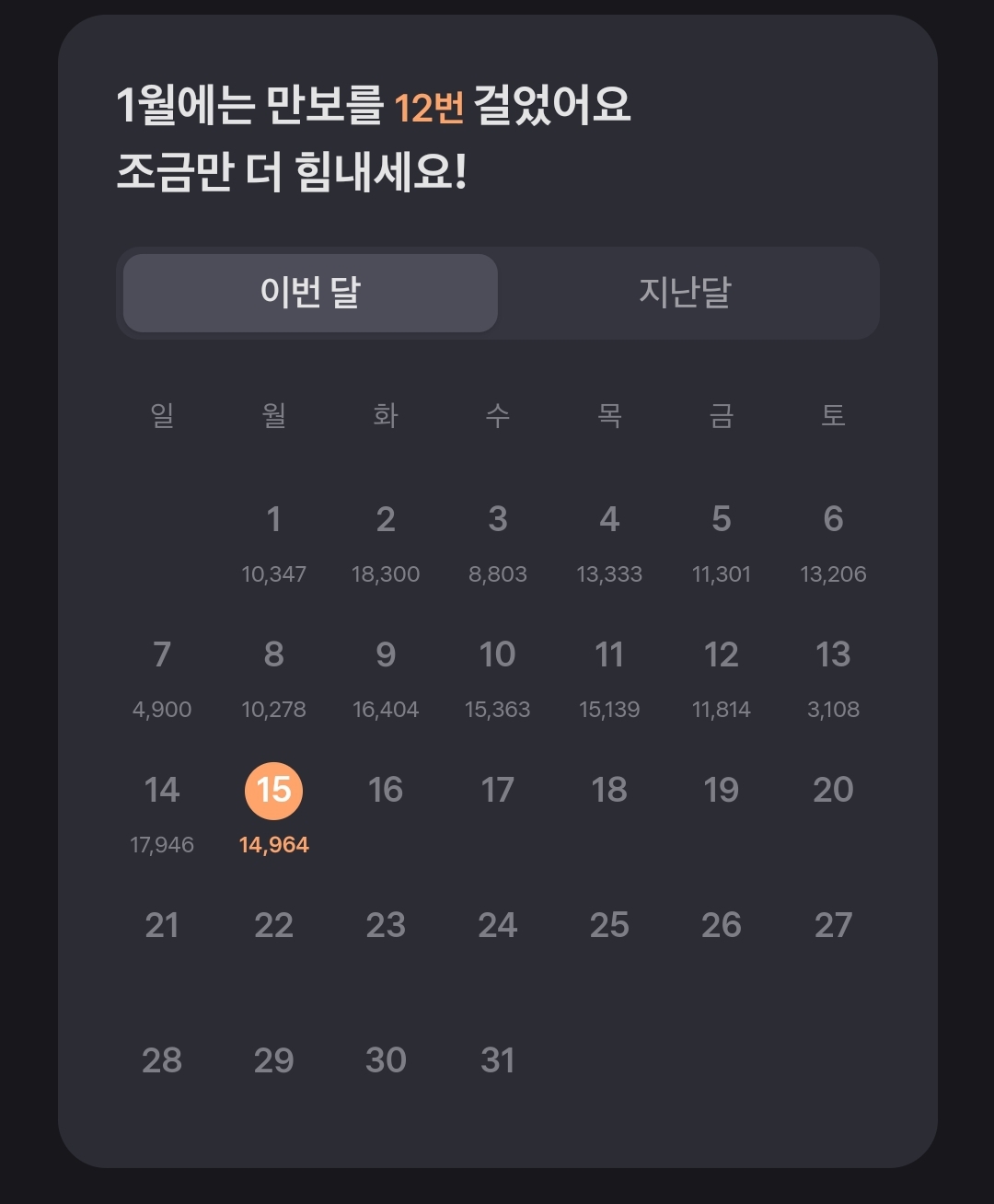This screenshot has height=1204, width=994.
Task: Select the last day 31 of January
Action: pos(497,1059)
